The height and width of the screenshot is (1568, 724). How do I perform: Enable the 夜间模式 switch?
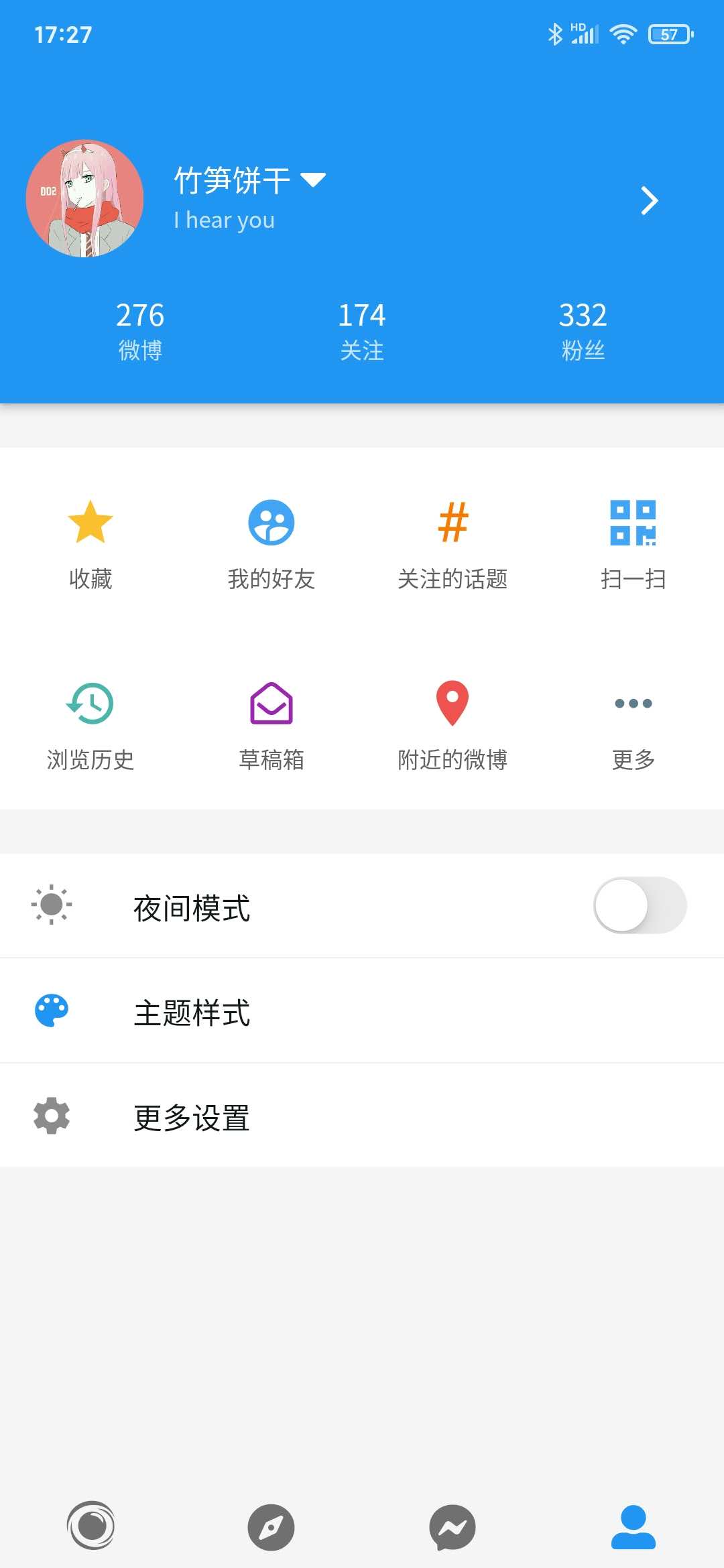point(640,906)
